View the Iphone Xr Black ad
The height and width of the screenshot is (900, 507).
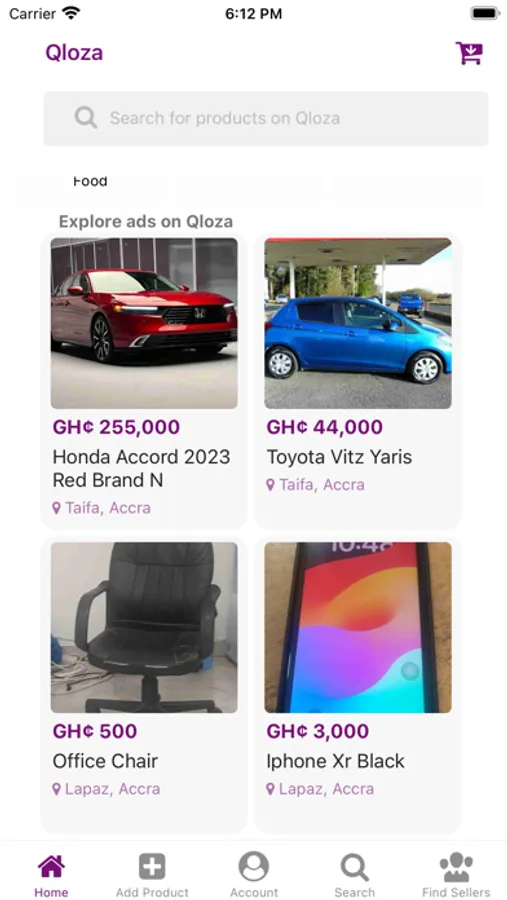pyautogui.click(x=358, y=685)
